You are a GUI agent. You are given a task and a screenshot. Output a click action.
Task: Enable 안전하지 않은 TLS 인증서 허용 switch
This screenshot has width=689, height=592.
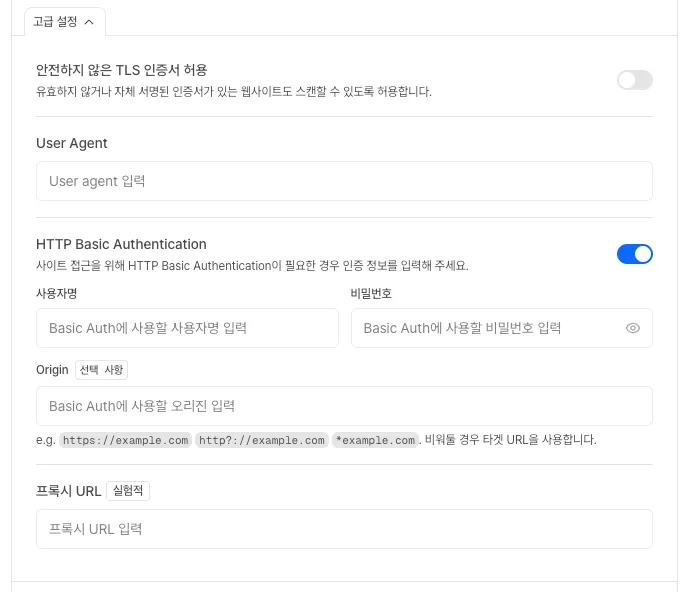point(634,80)
